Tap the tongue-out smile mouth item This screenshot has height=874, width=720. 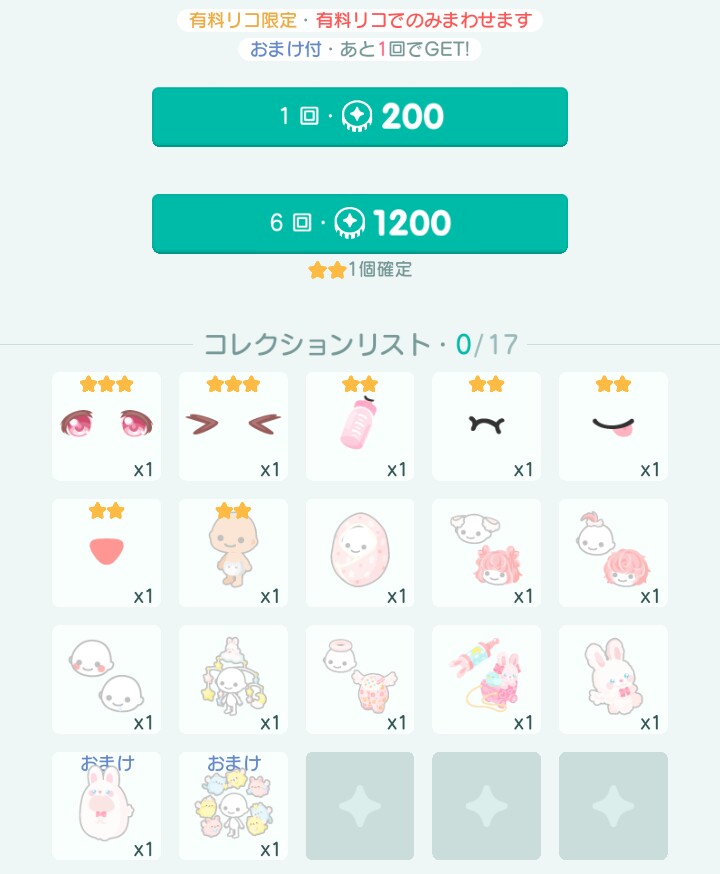pos(613,426)
